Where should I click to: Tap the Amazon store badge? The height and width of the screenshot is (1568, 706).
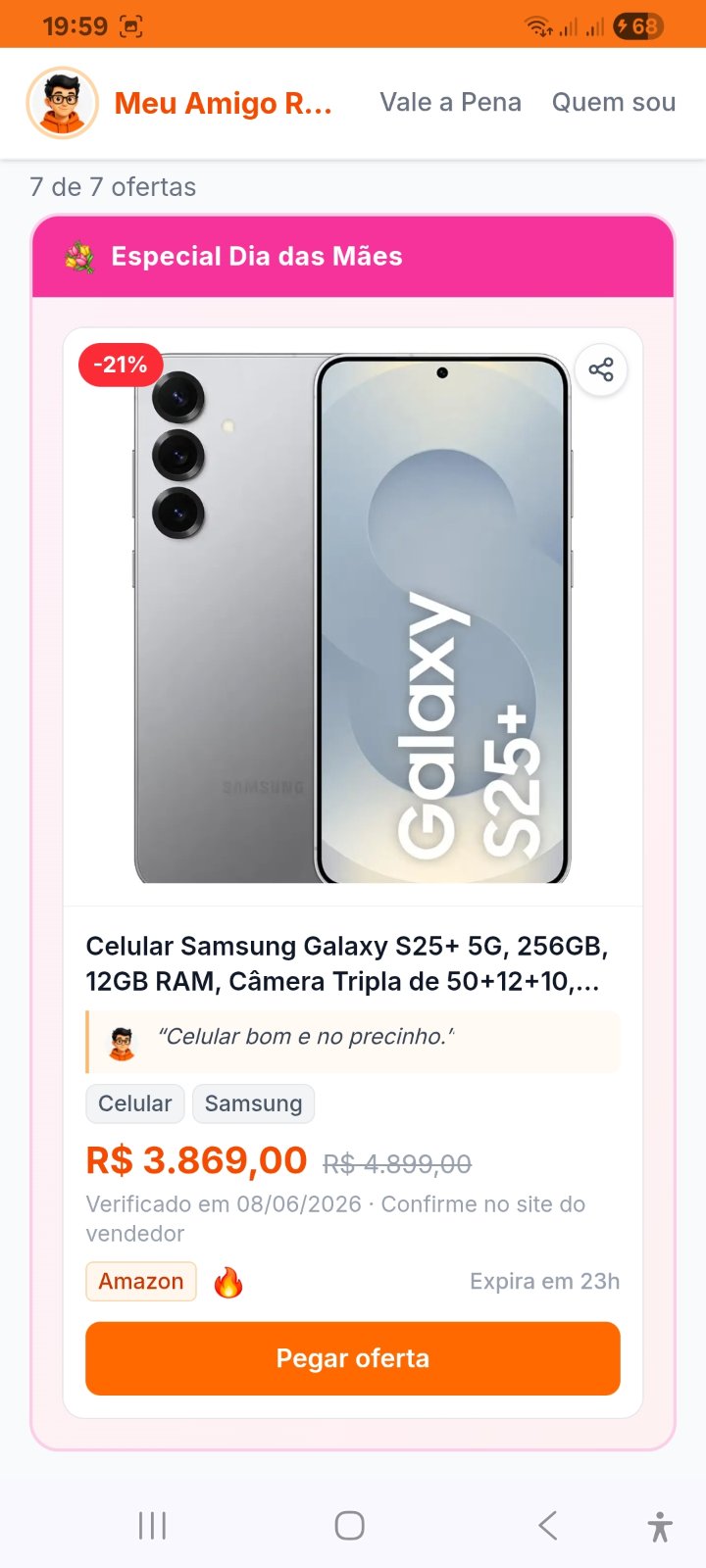141,1281
